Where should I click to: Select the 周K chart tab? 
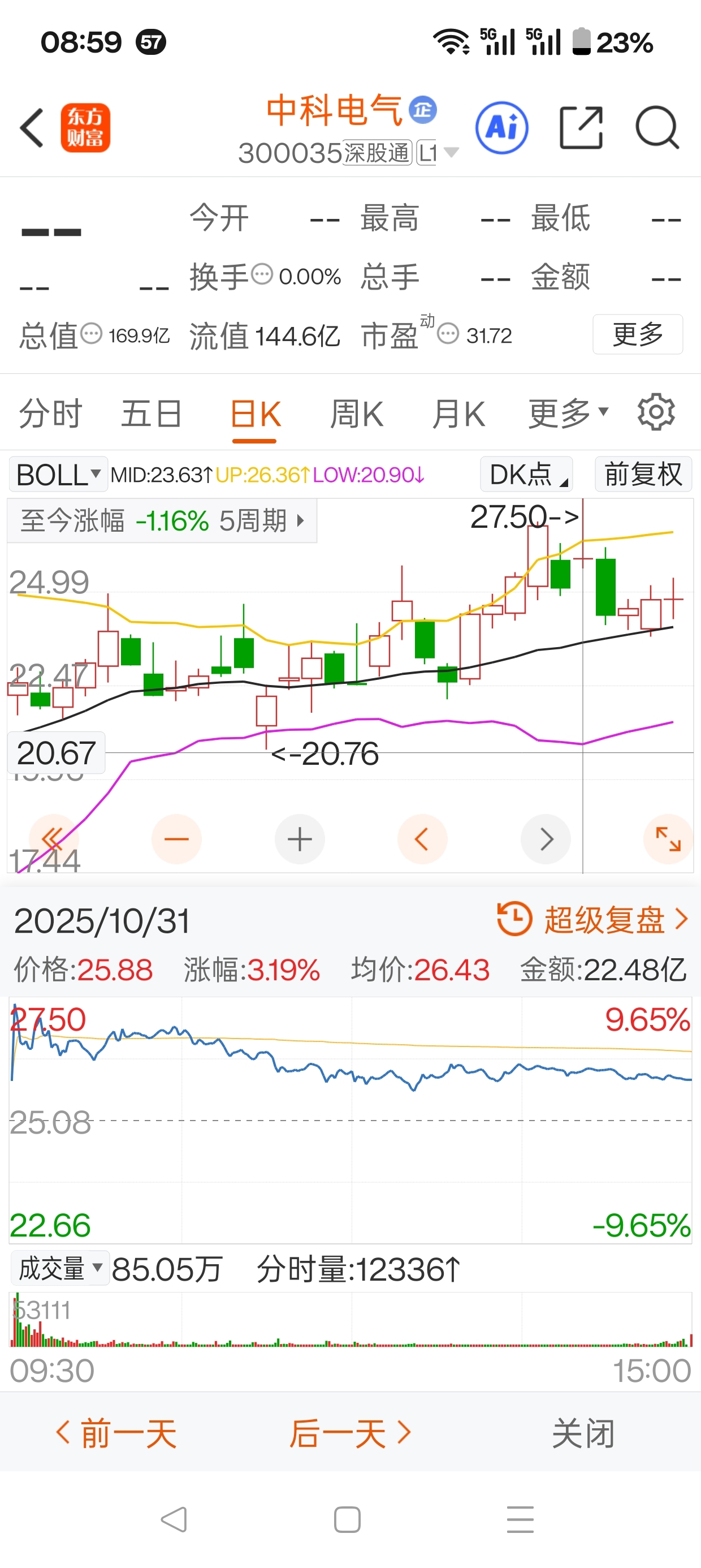click(357, 414)
